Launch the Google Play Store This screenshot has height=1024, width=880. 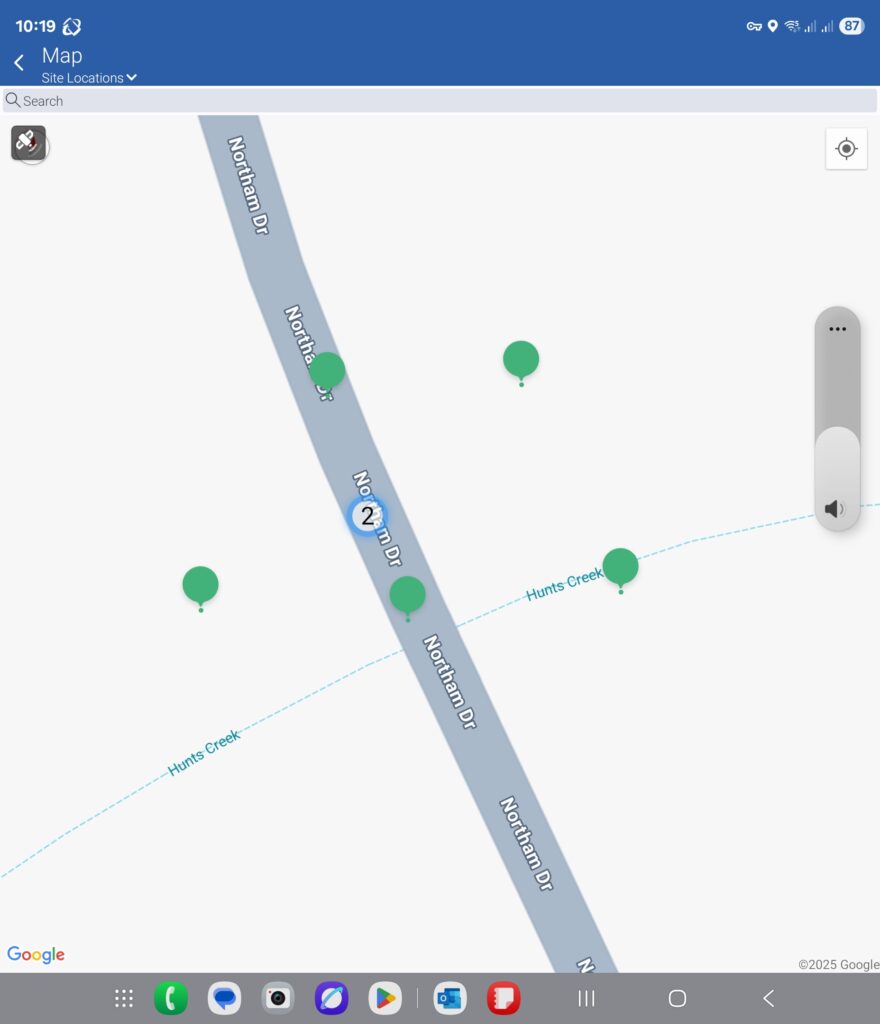point(385,997)
